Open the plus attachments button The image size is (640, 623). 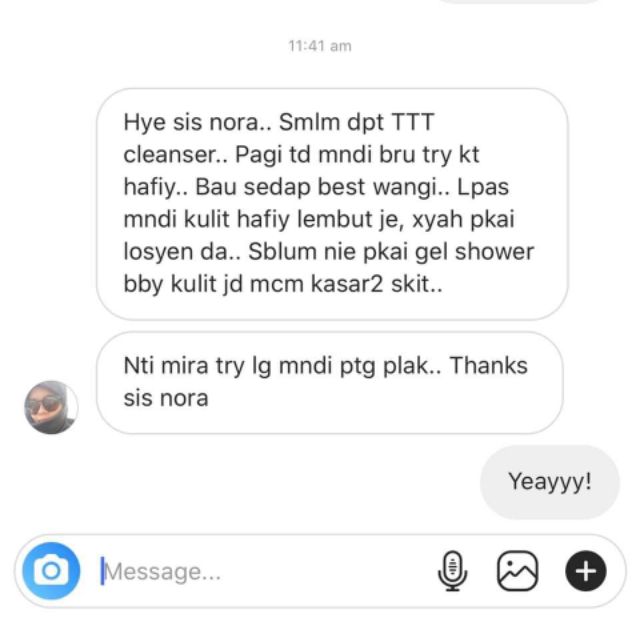tap(586, 571)
